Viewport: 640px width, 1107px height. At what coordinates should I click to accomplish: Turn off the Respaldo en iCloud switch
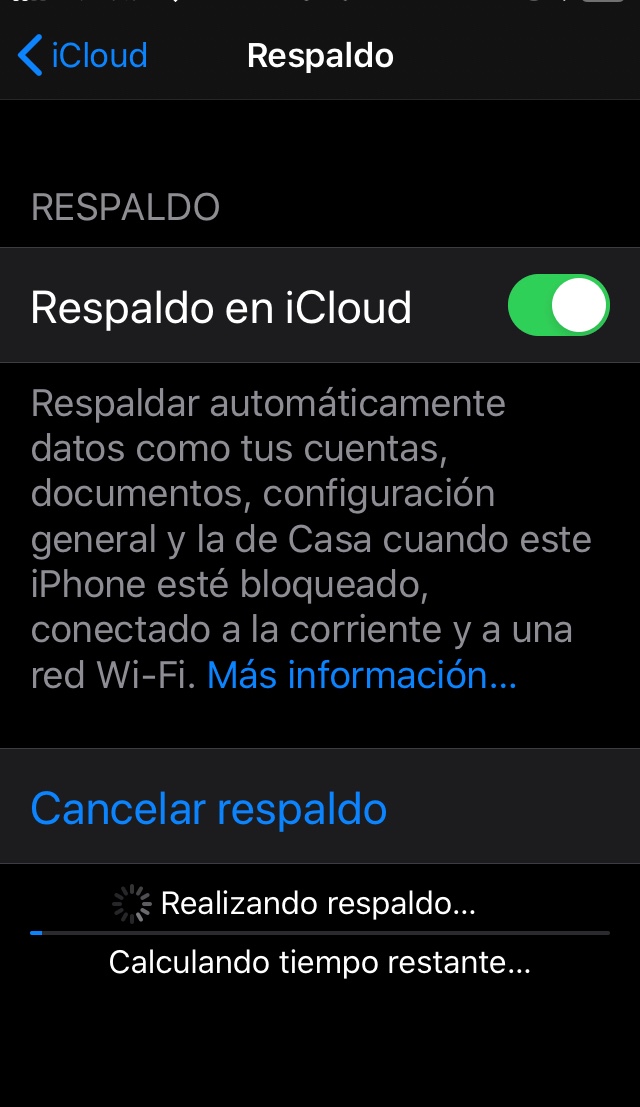(558, 305)
